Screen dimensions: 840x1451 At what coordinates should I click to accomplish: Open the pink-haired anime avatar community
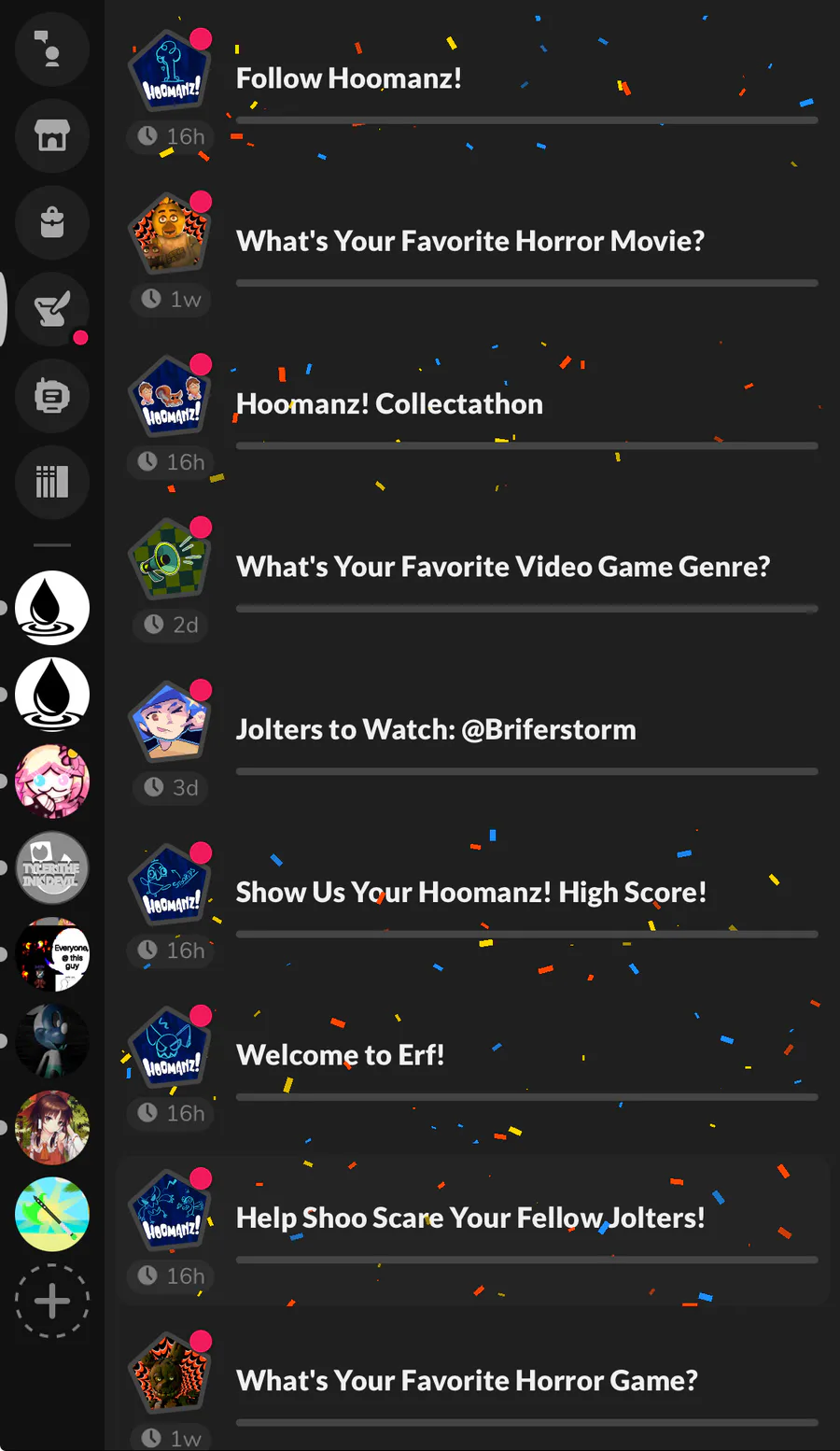(x=51, y=782)
